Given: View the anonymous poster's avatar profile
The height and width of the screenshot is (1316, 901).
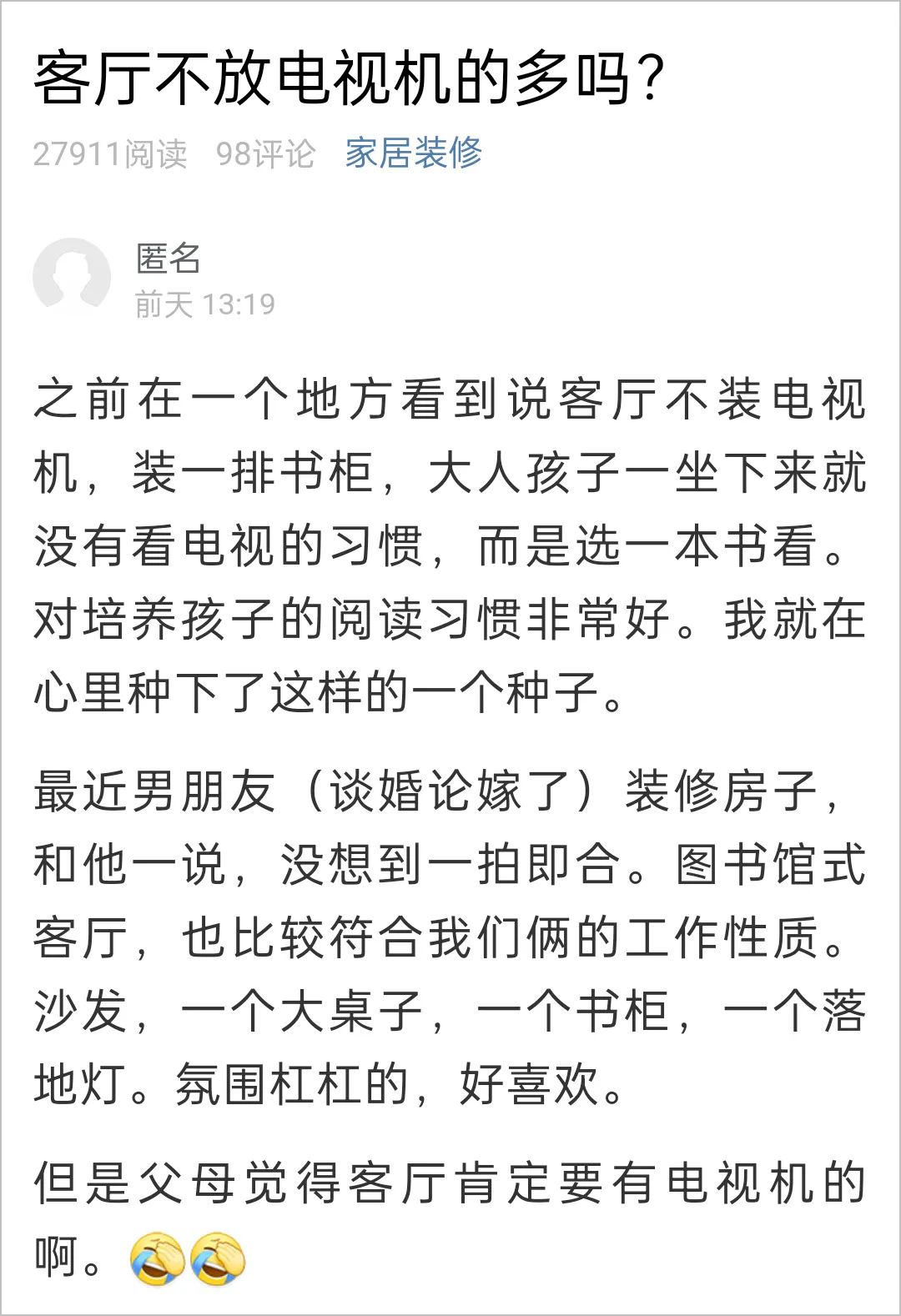Looking at the screenshot, I should coord(72,277).
